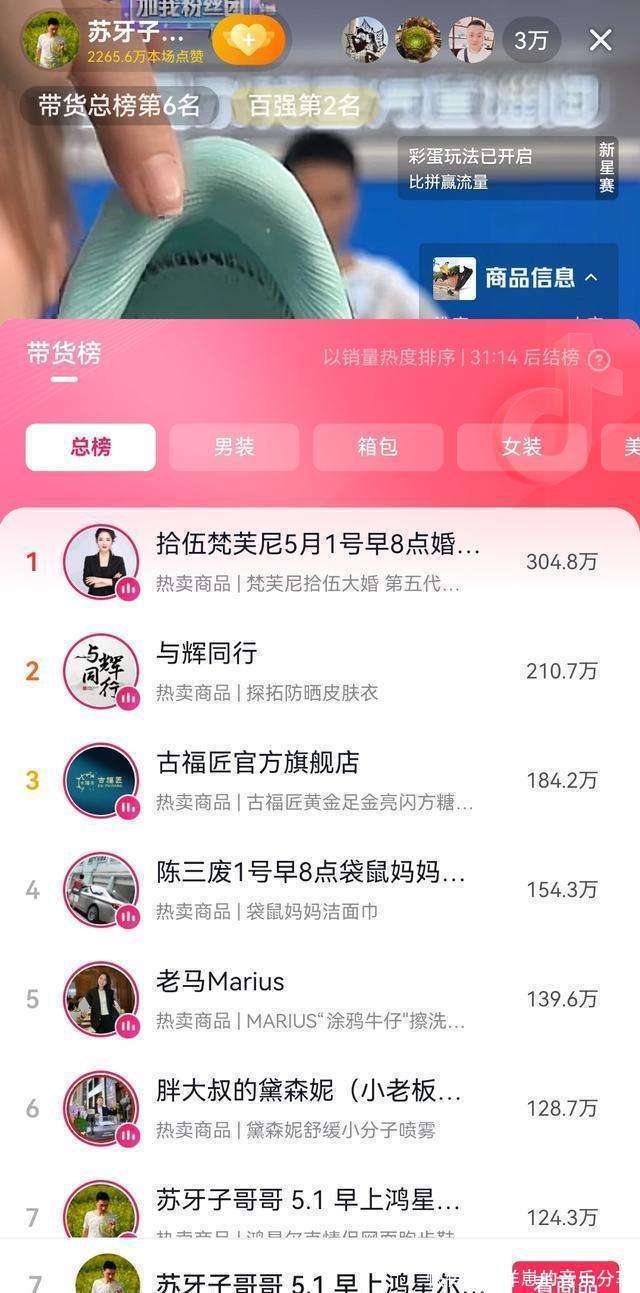The width and height of the screenshot is (640, 1293).
Task: Select the 总榜 category tab
Action: tap(90, 447)
